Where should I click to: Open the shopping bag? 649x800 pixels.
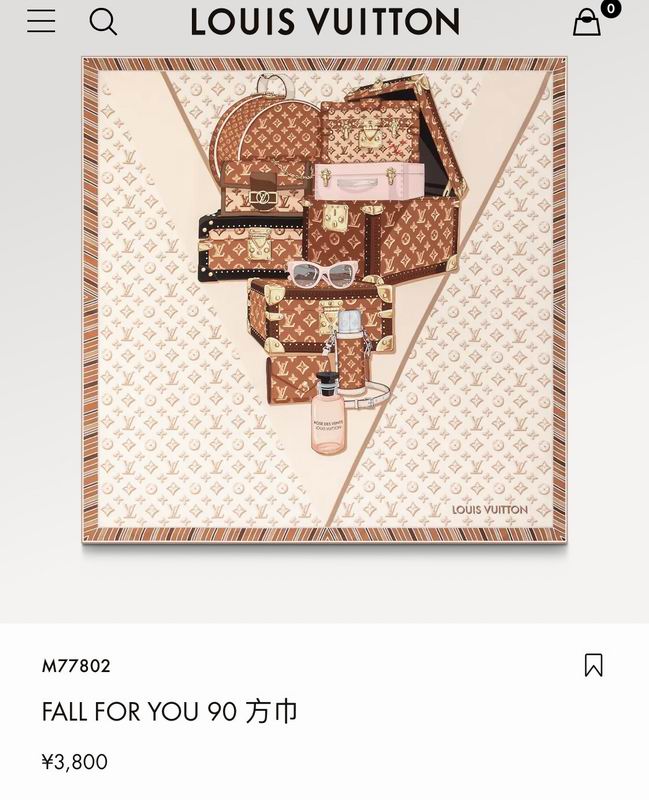[x=587, y=22]
